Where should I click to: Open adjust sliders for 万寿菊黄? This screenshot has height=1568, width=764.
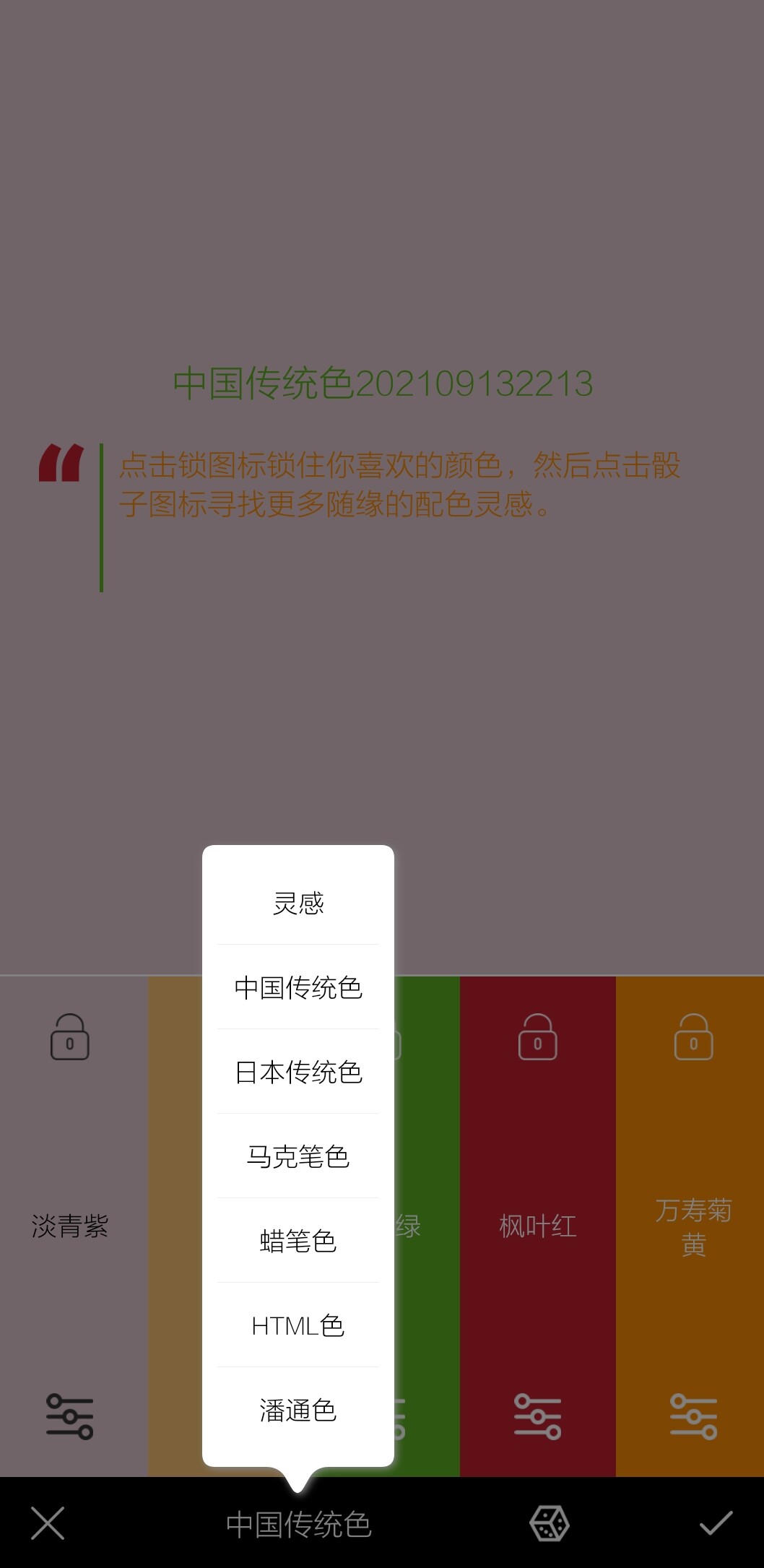pyautogui.click(x=693, y=1416)
